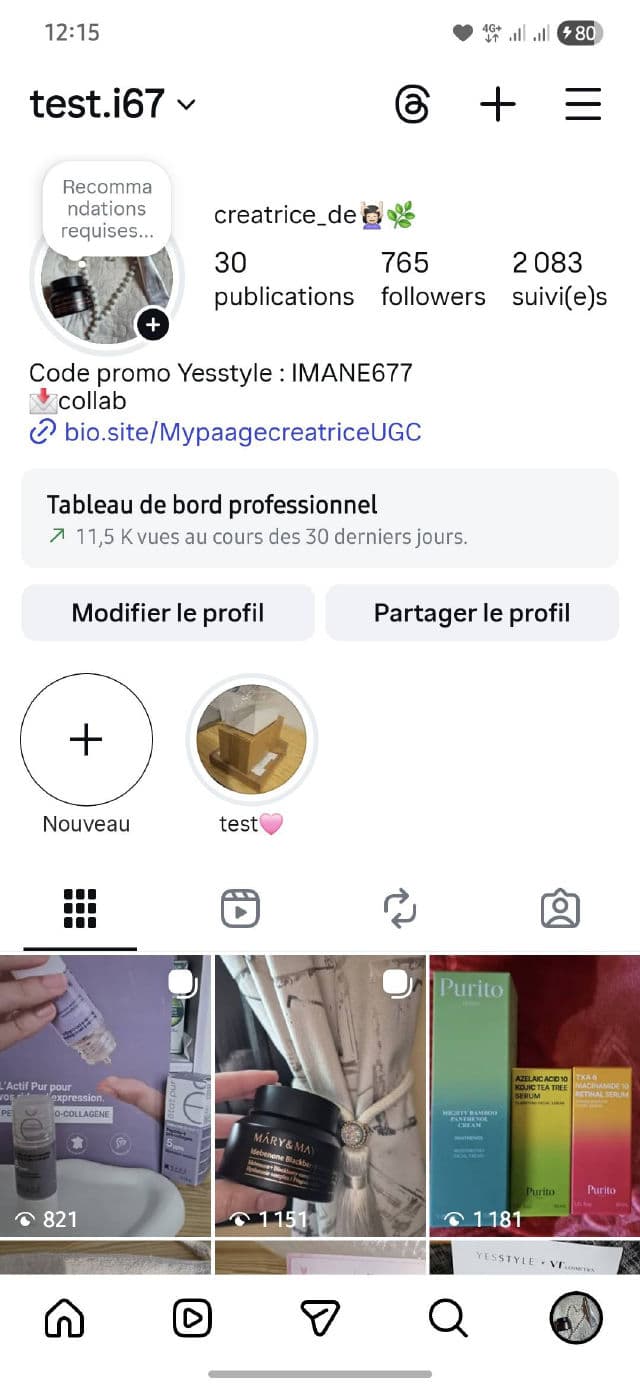Create new content with the plus icon
Viewport: 640px width, 1387px height.
(x=498, y=104)
